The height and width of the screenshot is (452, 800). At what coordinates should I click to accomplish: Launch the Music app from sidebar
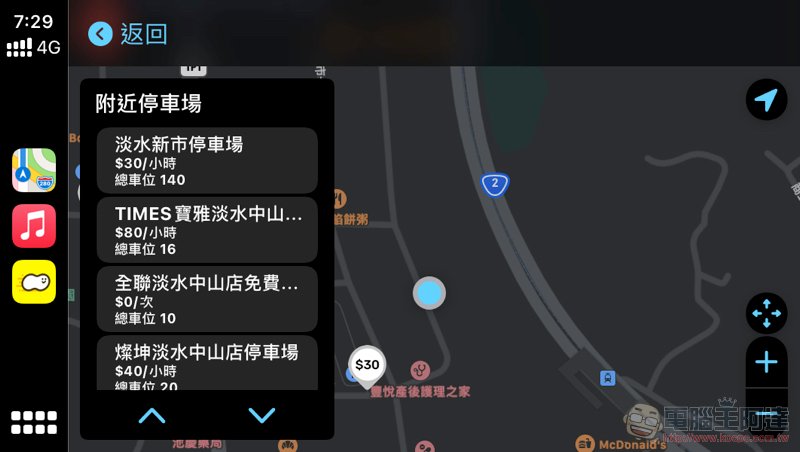pyautogui.click(x=34, y=226)
